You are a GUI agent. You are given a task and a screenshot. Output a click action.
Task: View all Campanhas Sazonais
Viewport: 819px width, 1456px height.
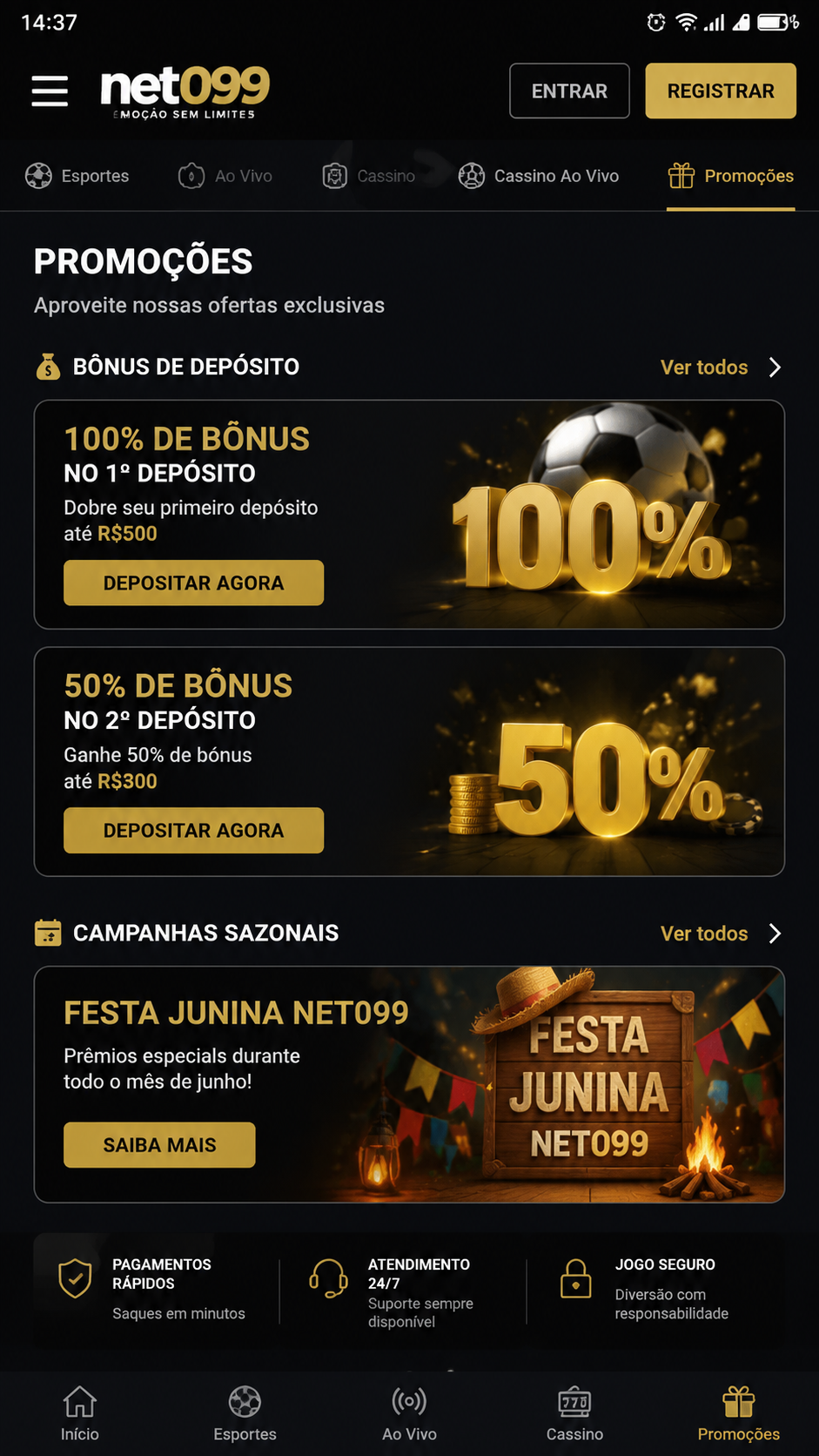[x=722, y=934]
